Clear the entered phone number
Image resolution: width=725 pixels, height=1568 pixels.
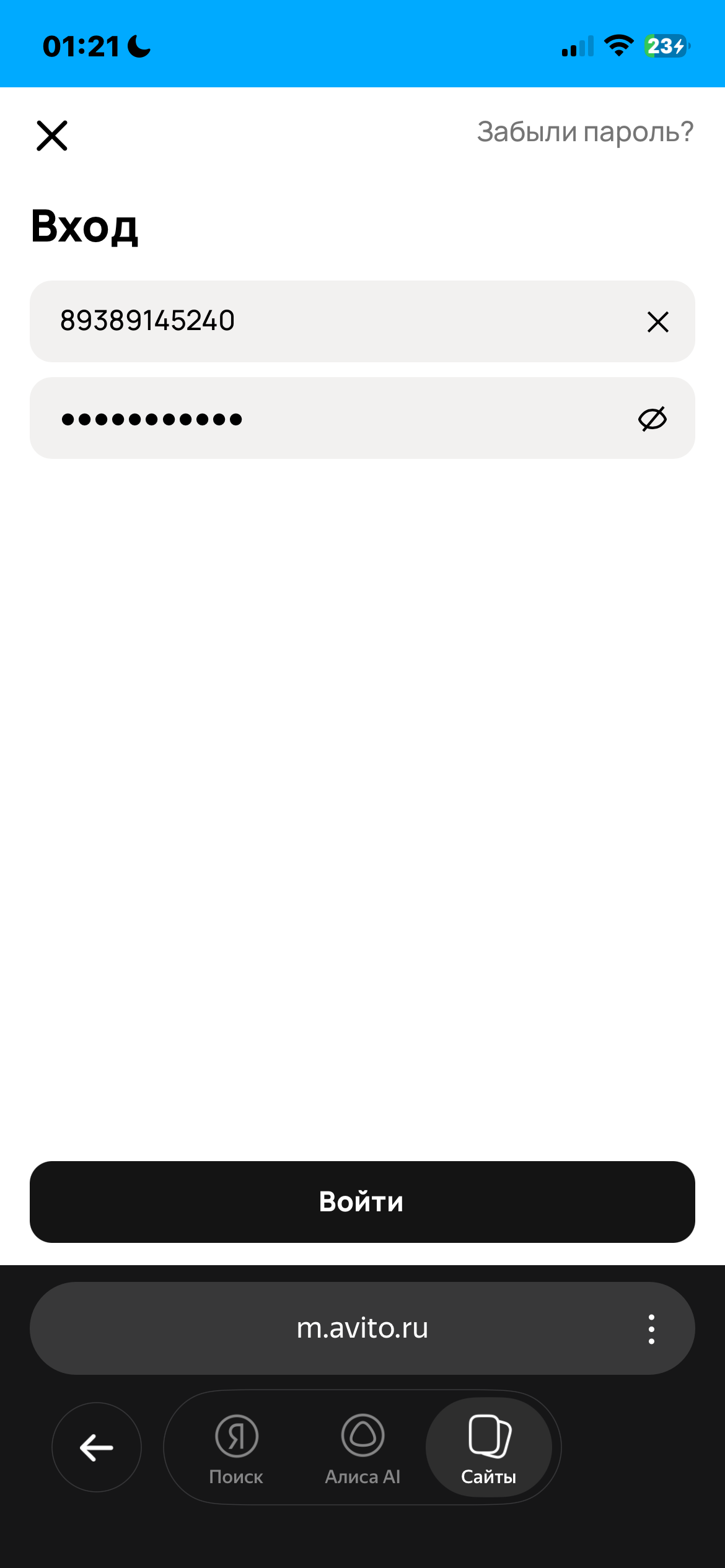click(x=657, y=322)
